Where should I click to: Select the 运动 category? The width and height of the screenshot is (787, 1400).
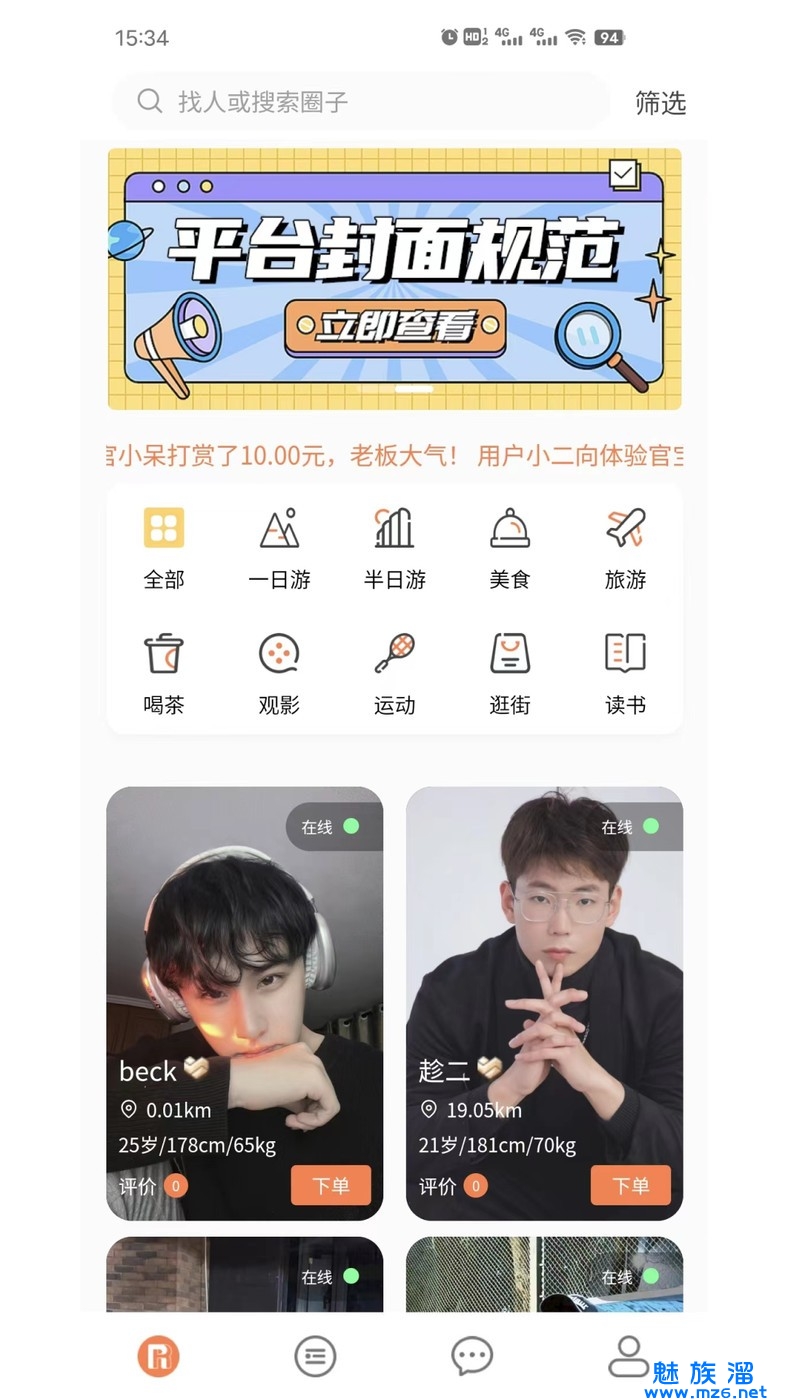coord(394,673)
